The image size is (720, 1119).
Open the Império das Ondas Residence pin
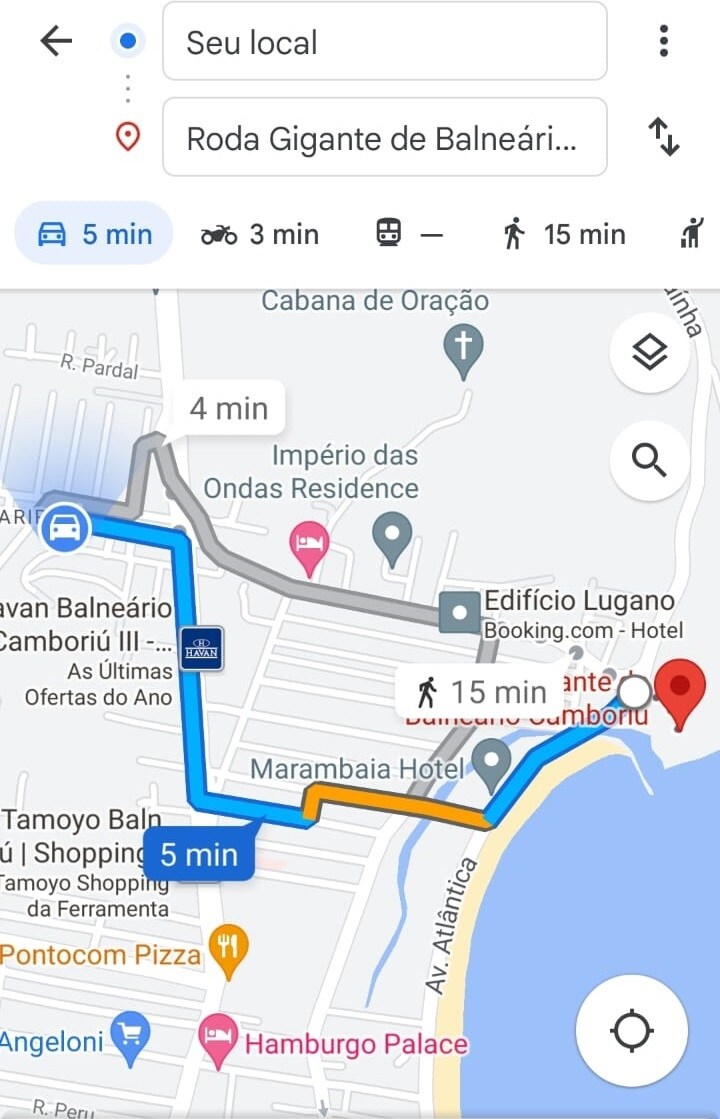[392, 537]
